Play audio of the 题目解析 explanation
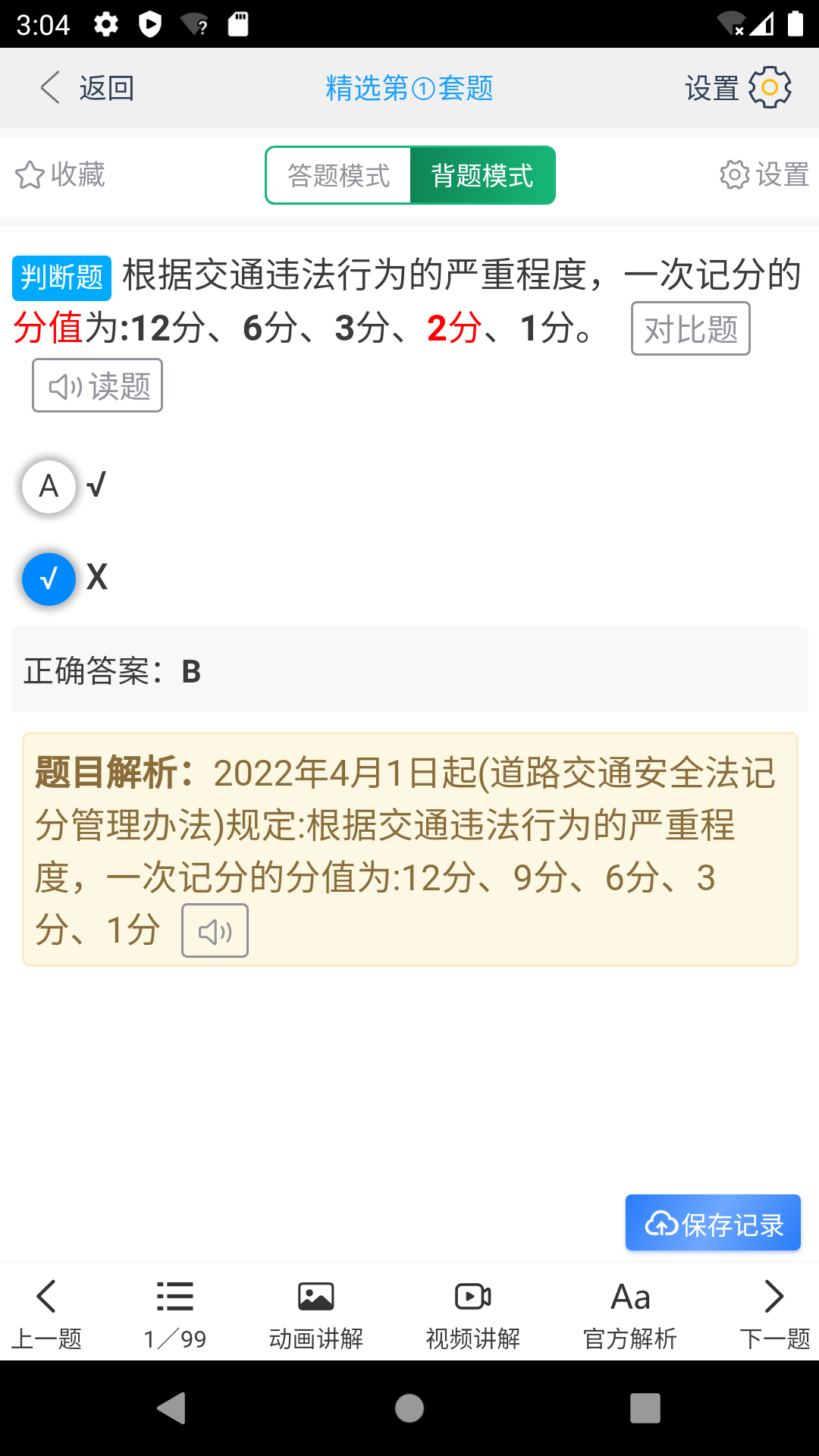The image size is (819, 1456). [x=215, y=931]
